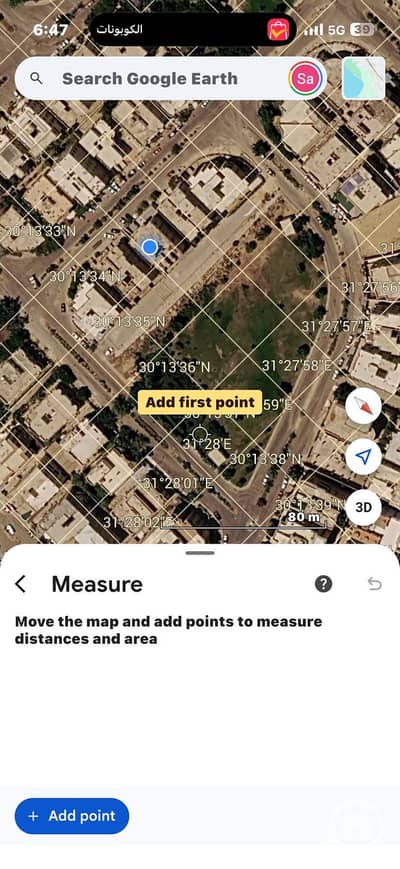Tap the Add point button
The width and height of the screenshot is (400, 869).
coord(72,816)
